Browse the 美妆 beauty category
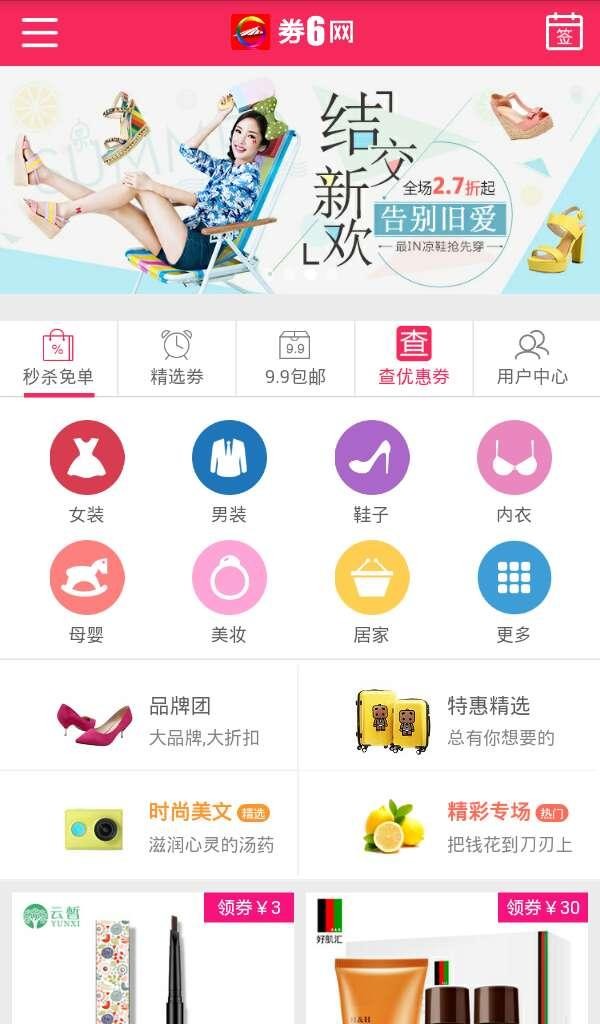 [x=229, y=592]
